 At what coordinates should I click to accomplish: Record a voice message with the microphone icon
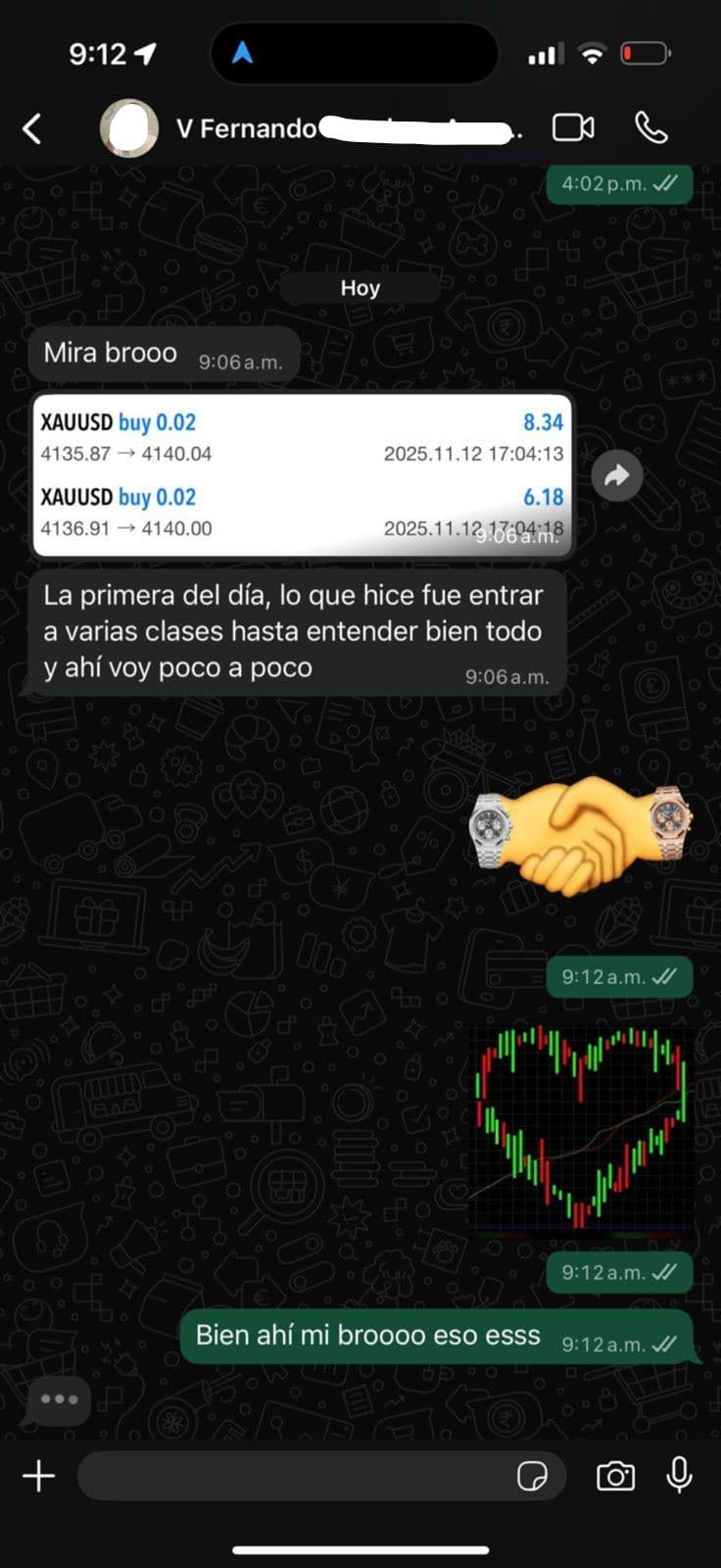(x=679, y=1476)
